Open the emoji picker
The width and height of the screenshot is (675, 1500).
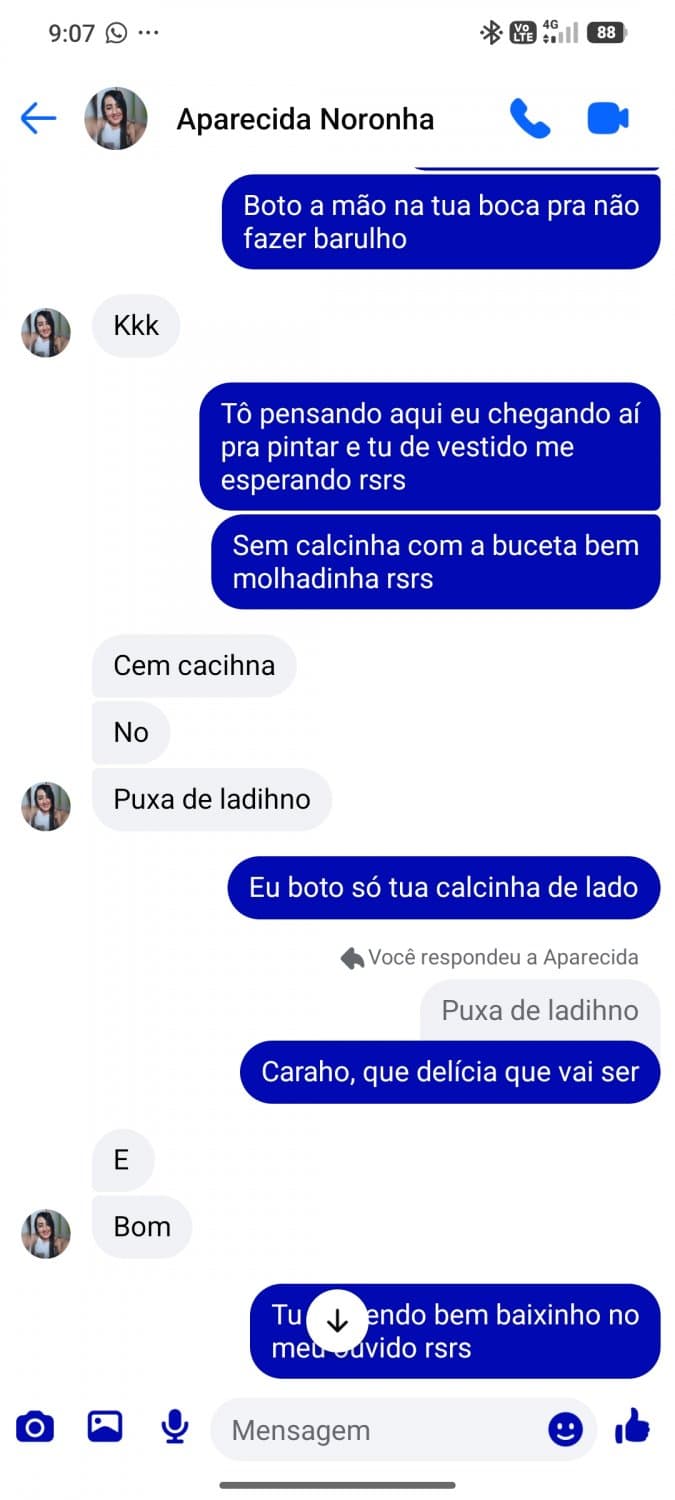565,1429
